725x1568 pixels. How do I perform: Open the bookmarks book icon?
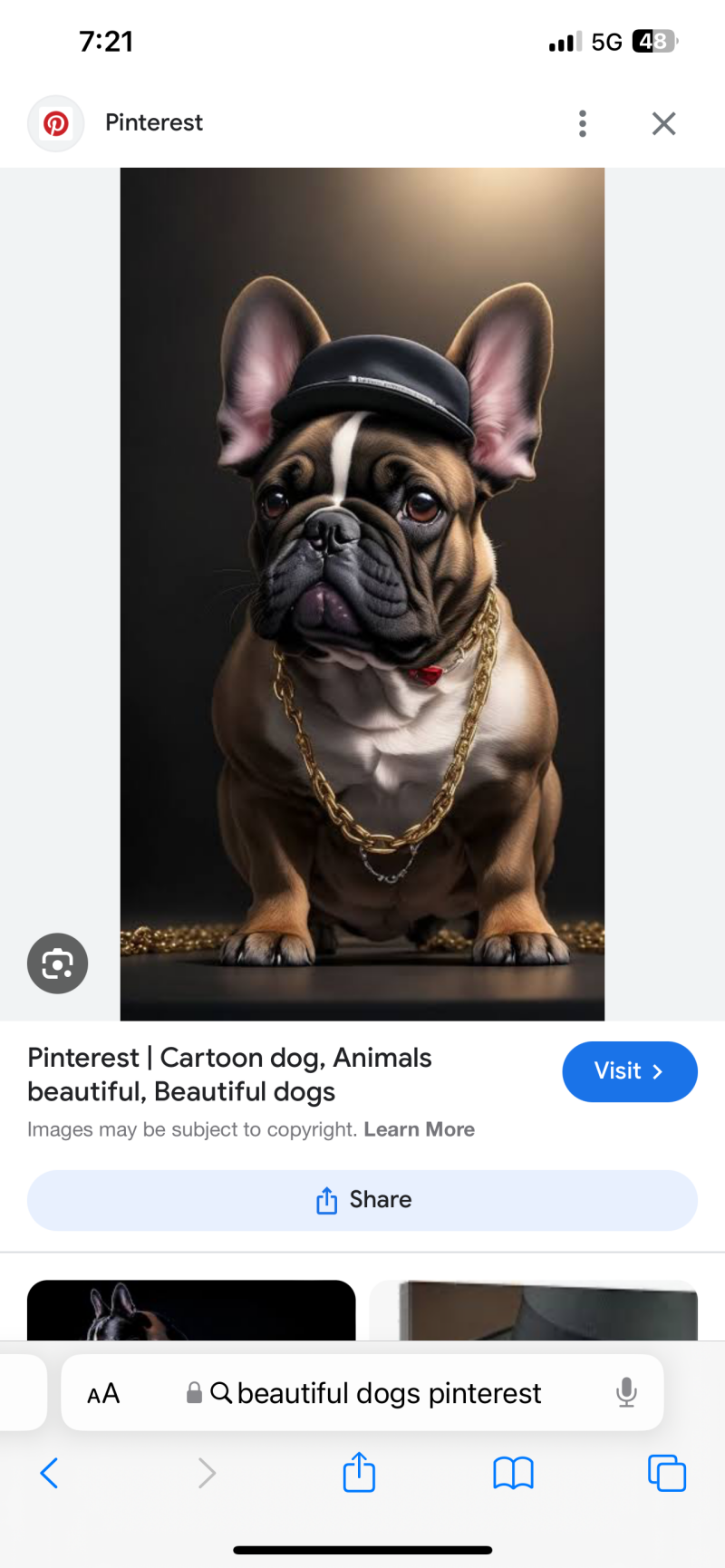pyautogui.click(x=513, y=1473)
